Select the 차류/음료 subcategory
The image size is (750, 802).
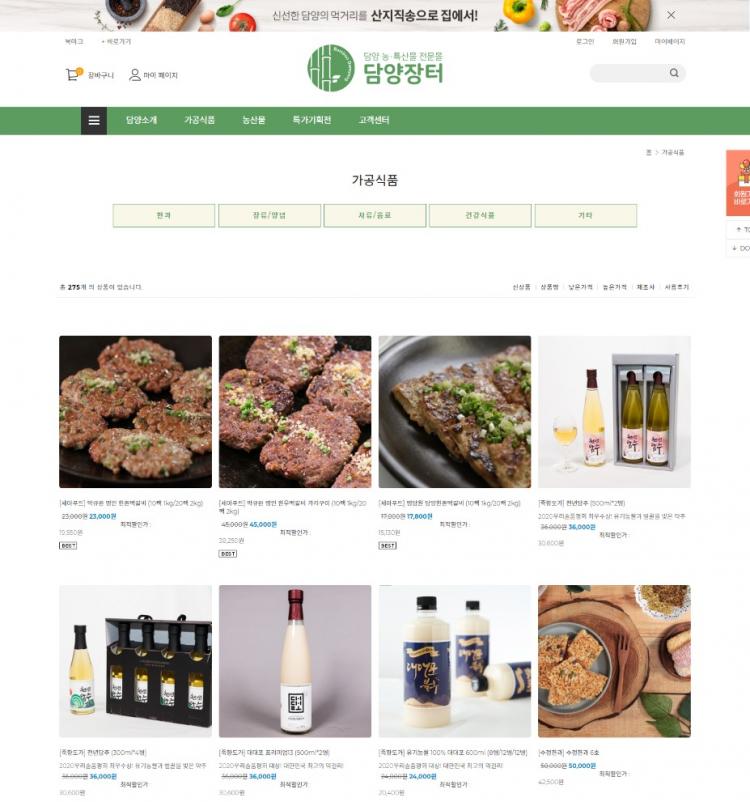click(374, 215)
